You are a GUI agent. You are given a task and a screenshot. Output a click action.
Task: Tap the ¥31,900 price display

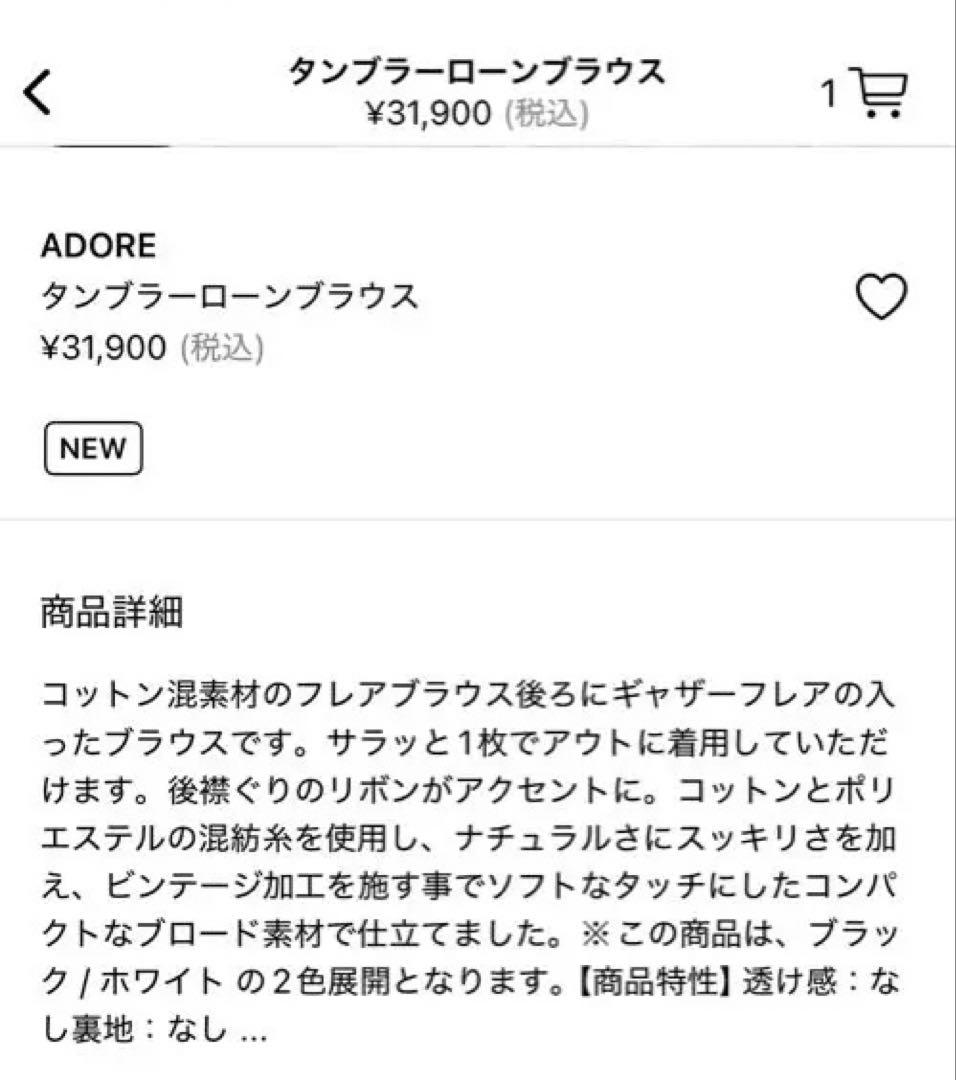pos(100,347)
